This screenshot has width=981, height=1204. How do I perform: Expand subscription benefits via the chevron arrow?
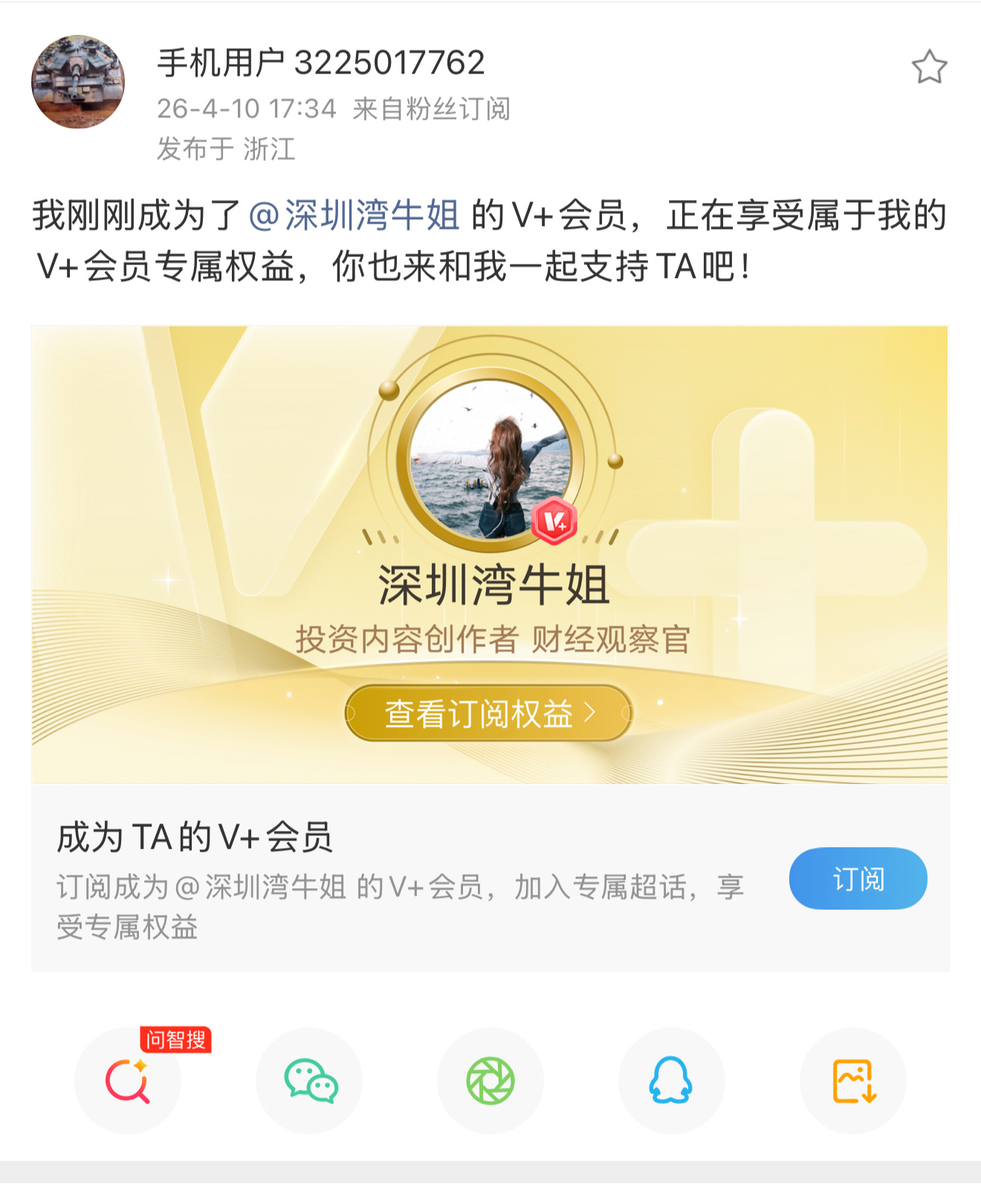(592, 712)
